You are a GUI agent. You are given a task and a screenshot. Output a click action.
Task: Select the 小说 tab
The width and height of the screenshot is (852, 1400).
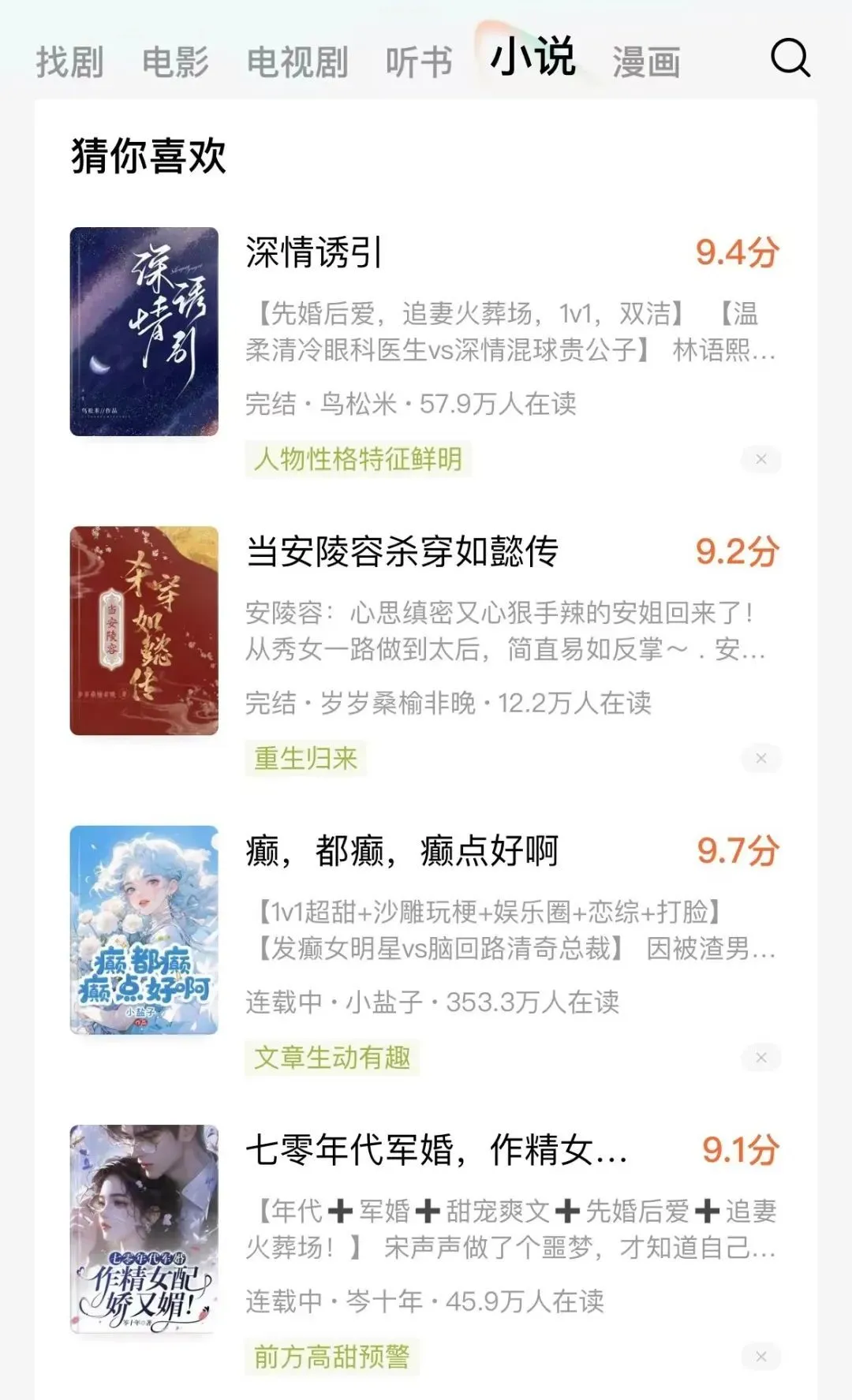coord(532,58)
